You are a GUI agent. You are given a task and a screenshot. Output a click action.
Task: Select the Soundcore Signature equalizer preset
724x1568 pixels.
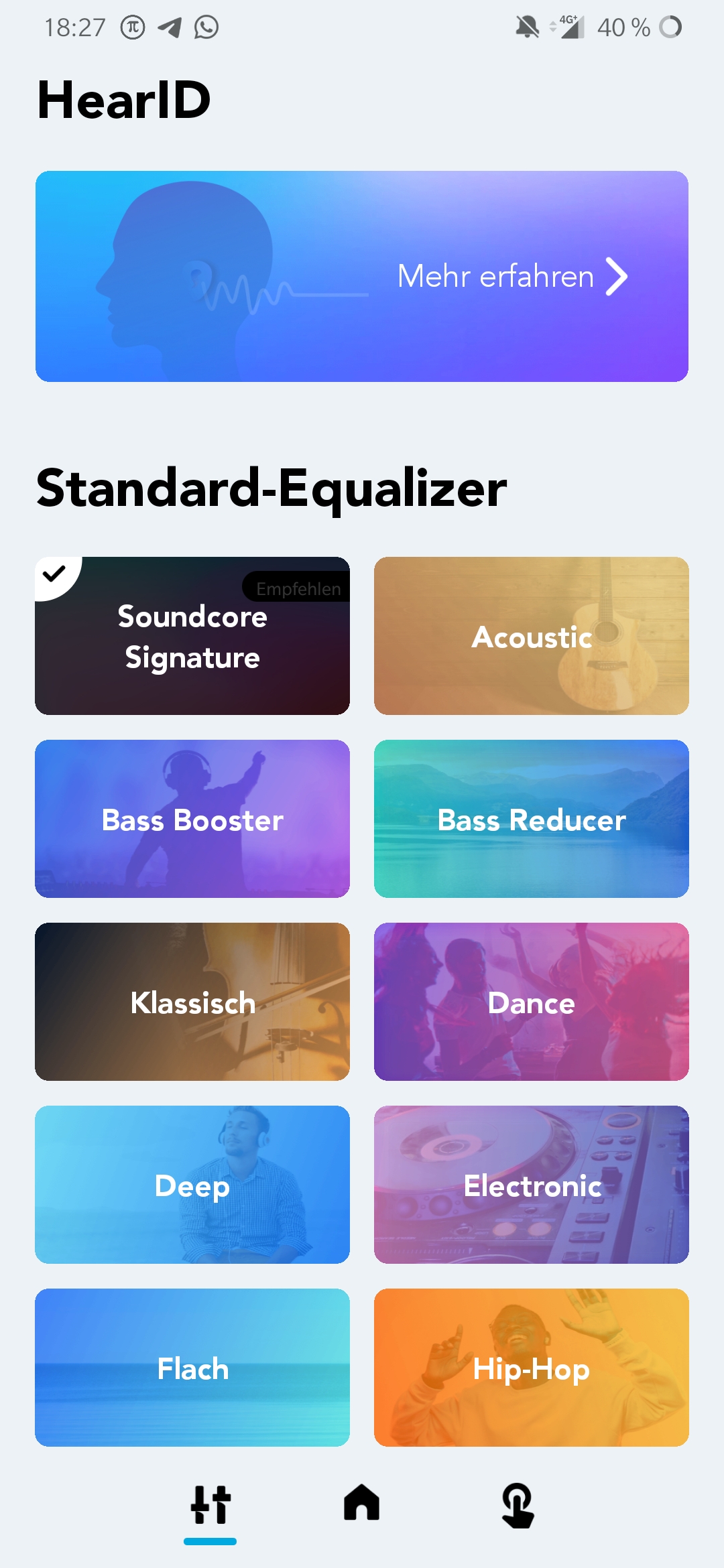pos(192,636)
